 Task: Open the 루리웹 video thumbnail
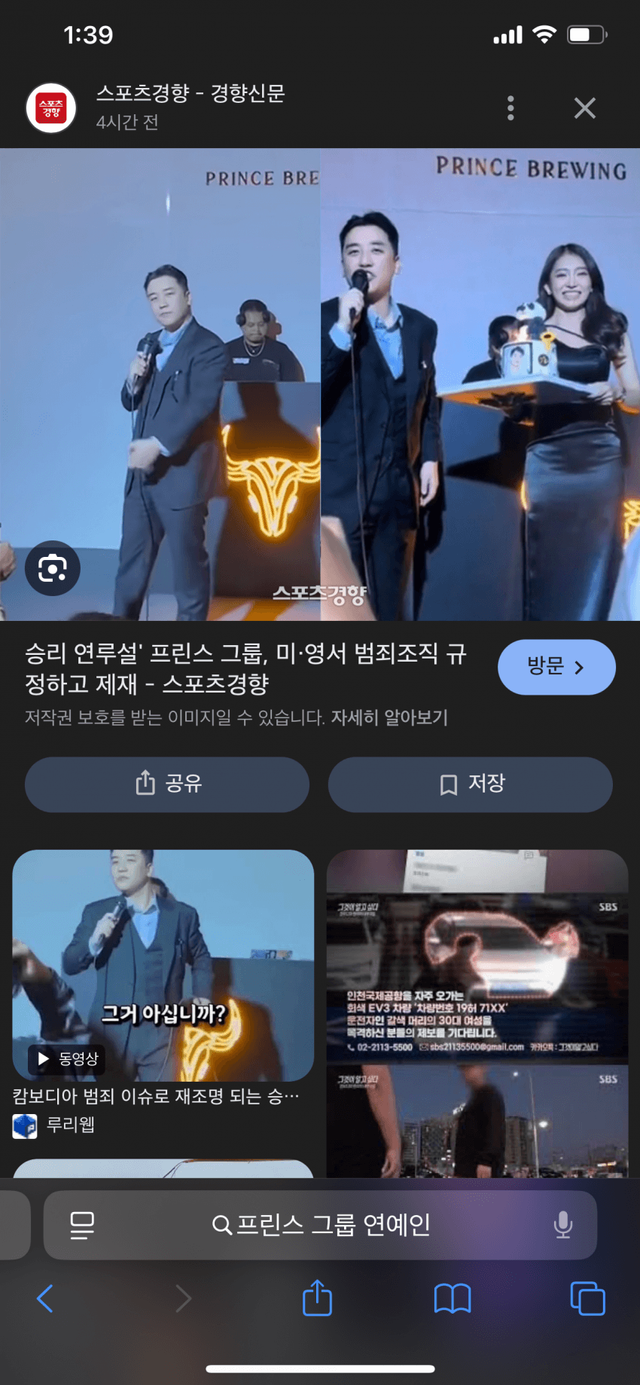[163, 965]
